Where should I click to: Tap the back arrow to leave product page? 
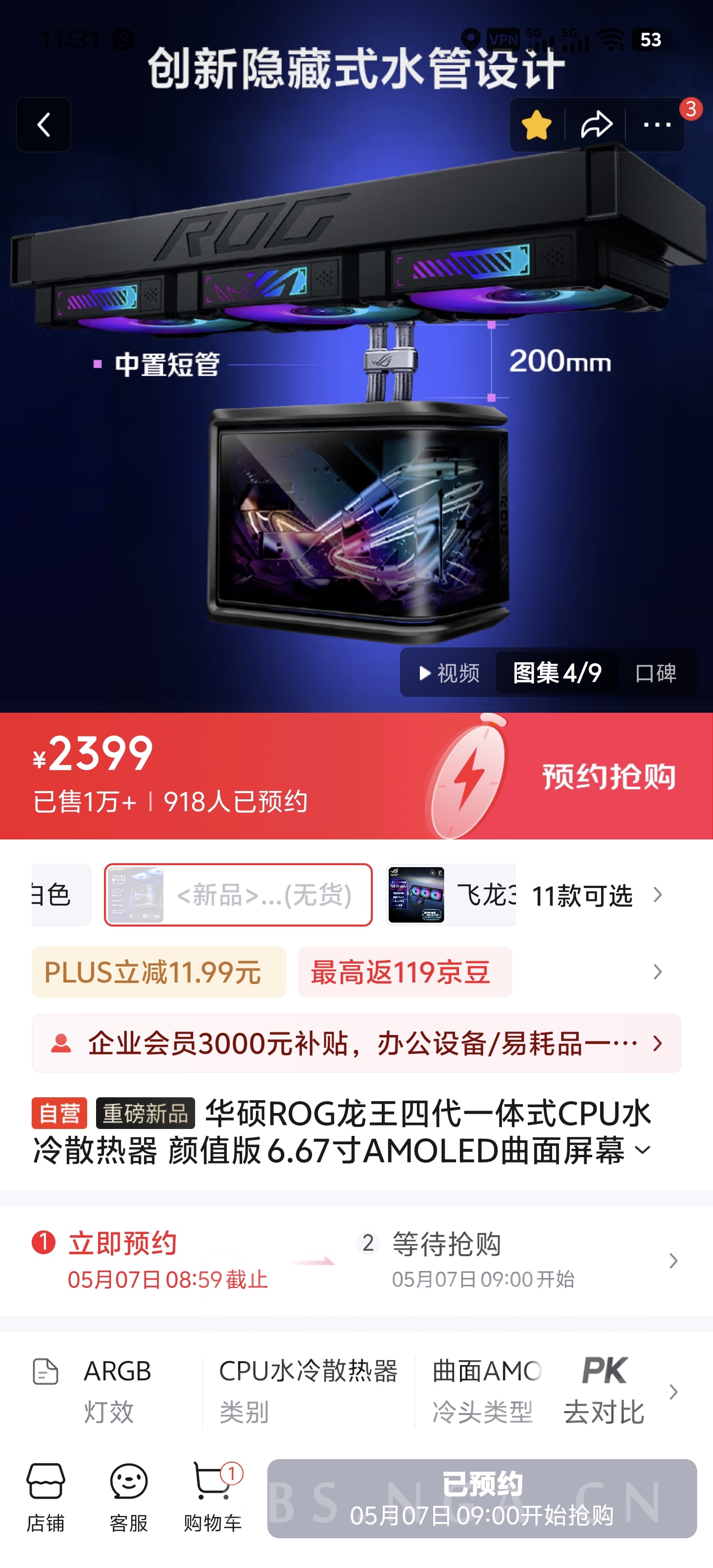(x=43, y=125)
